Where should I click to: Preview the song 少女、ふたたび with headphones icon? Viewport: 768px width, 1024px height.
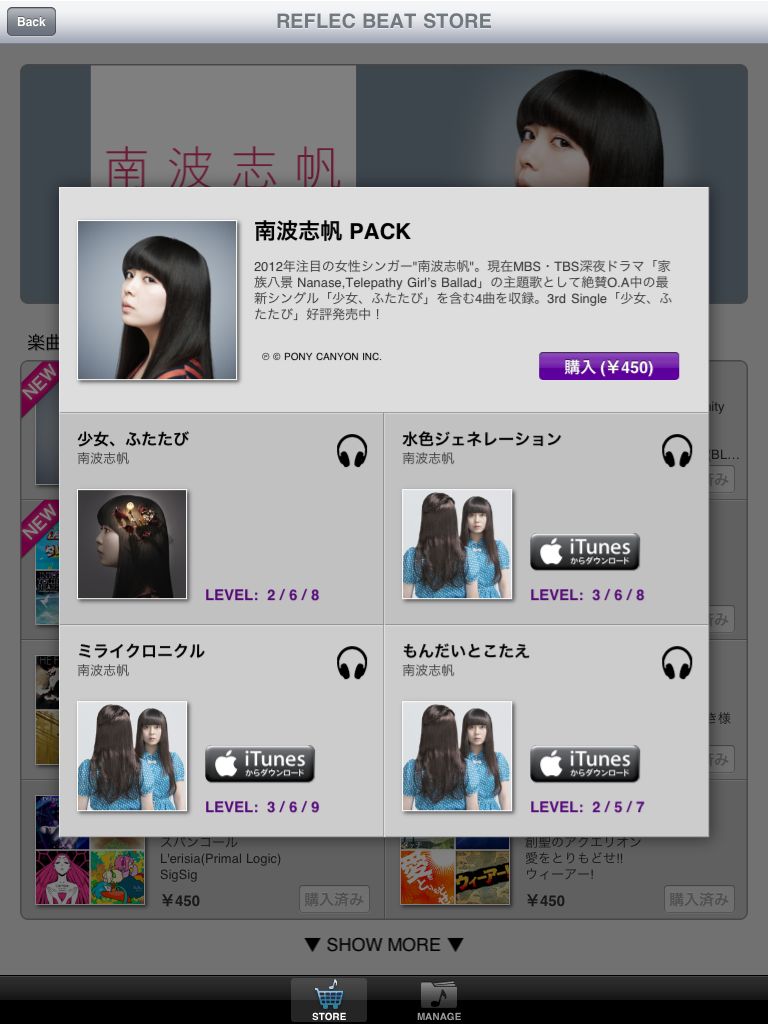[x=352, y=451]
